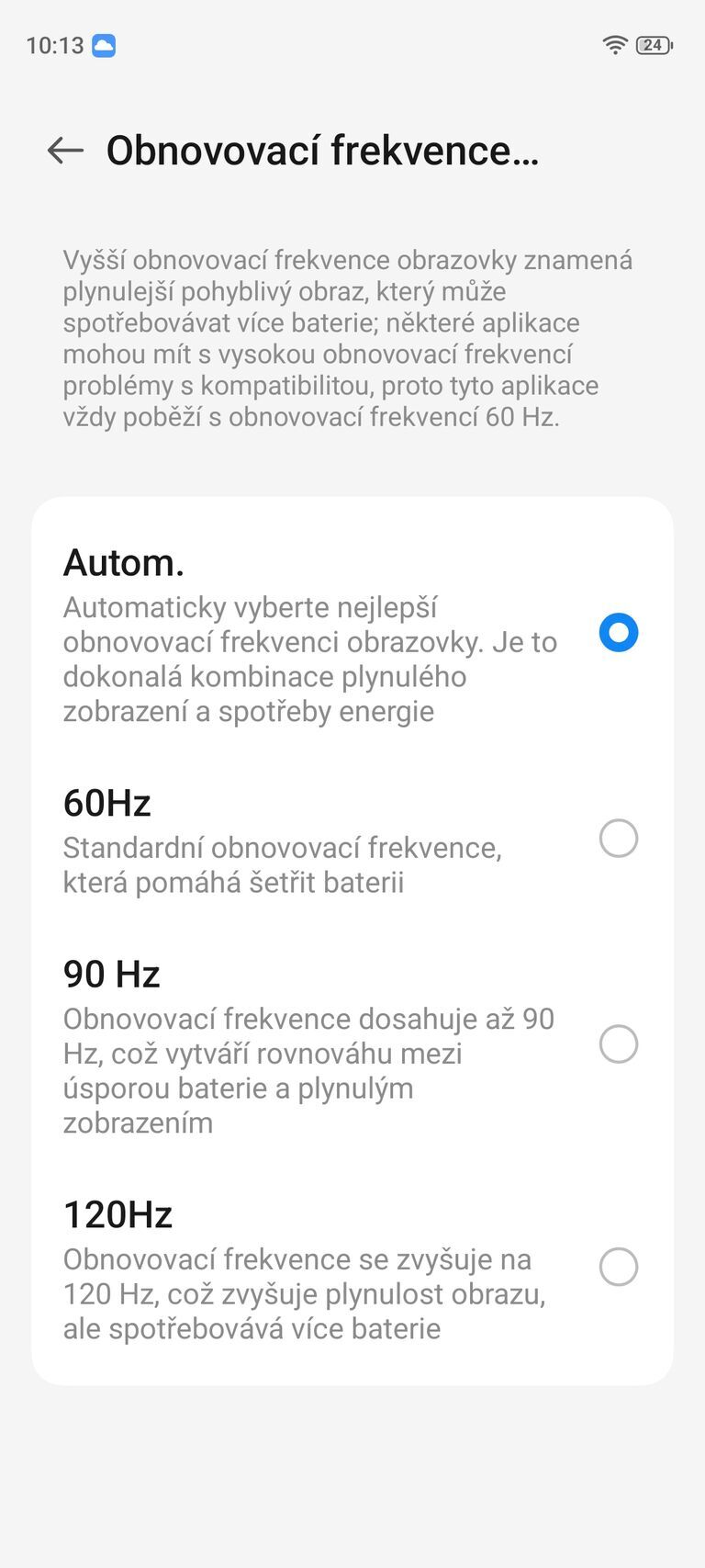Choose the 60Hz refresh rate

pyautogui.click(x=618, y=838)
